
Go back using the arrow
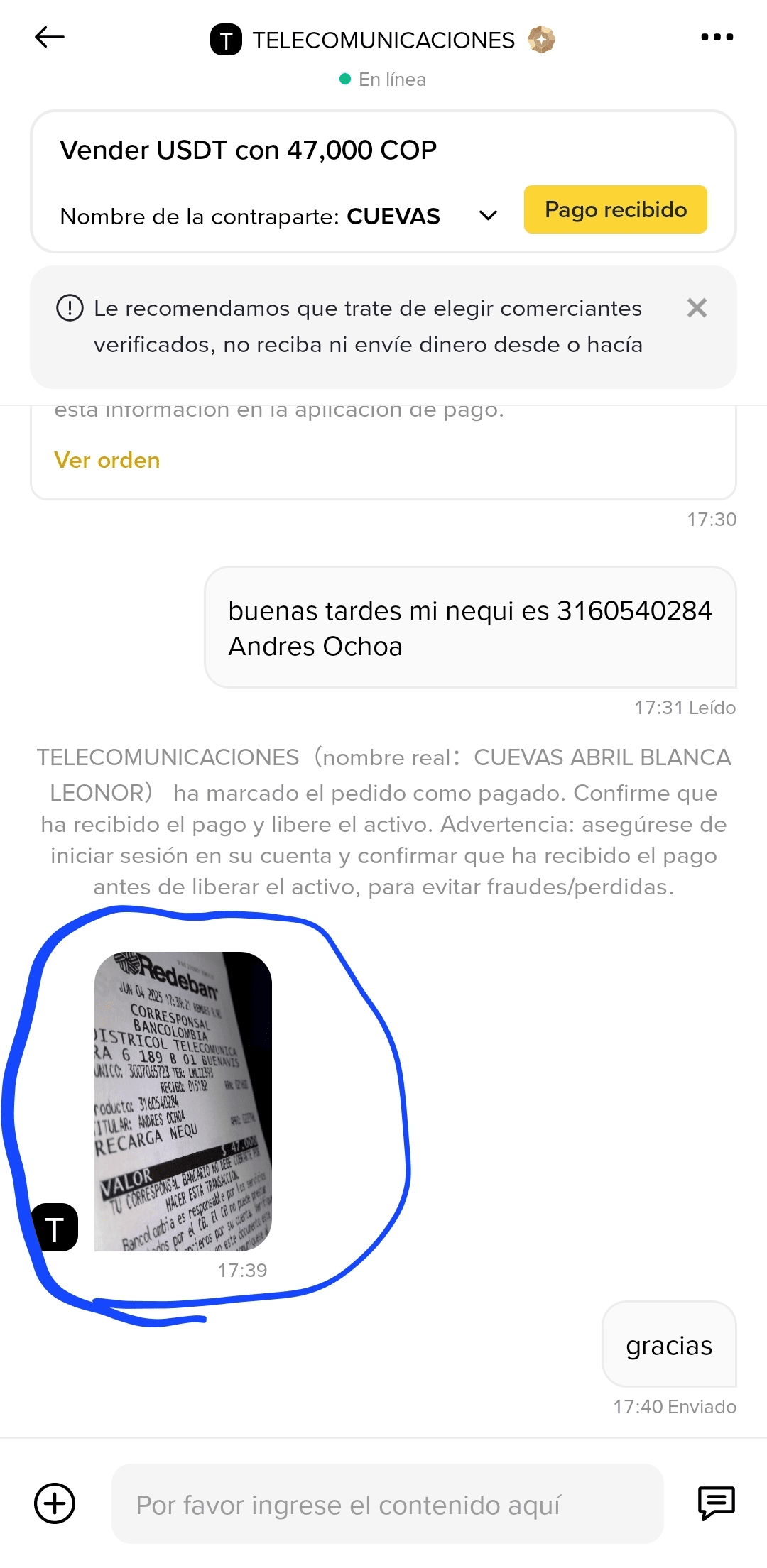(50, 37)
